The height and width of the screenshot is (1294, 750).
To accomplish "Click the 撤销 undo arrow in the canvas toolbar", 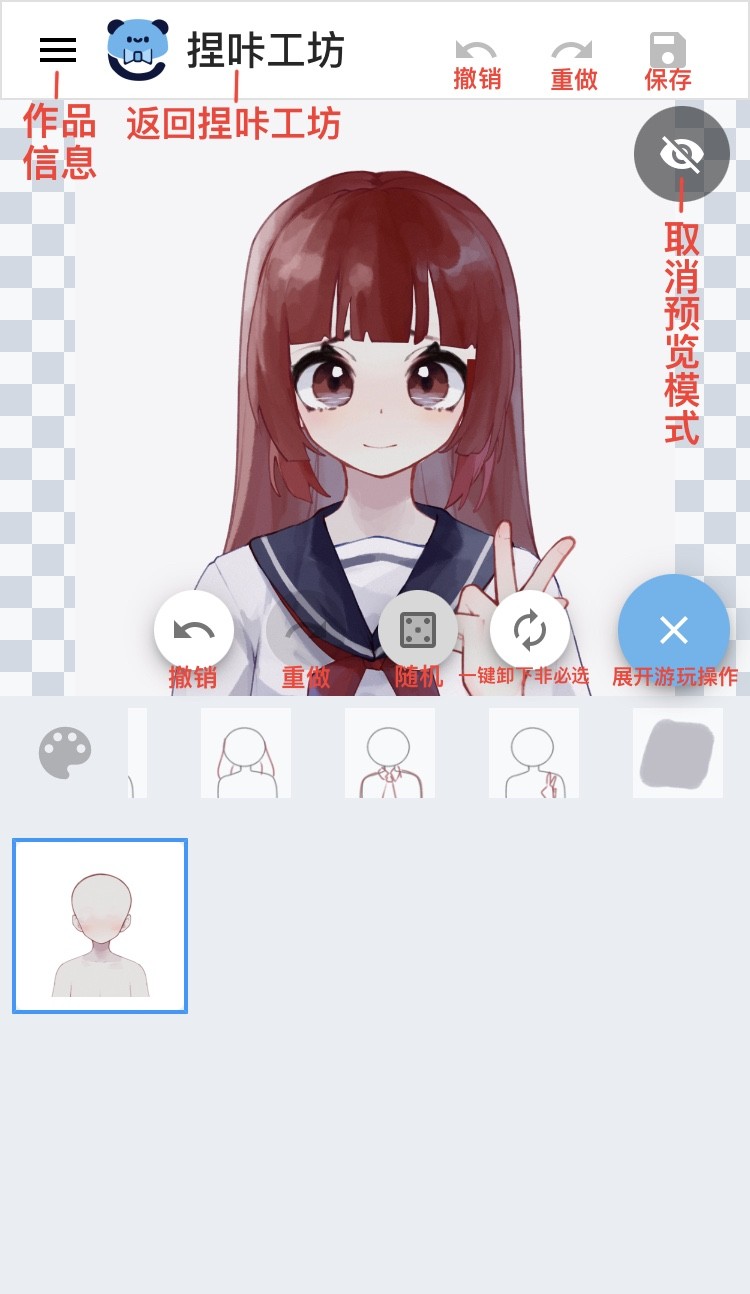I will pos(193,630).
